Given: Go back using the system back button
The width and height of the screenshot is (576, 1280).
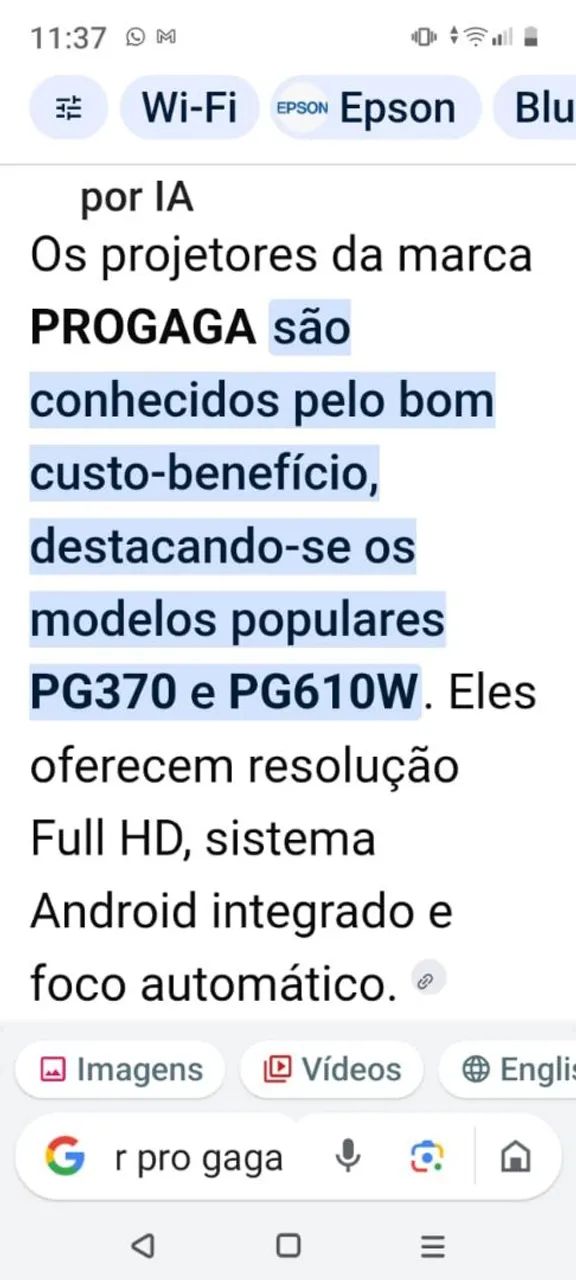Looking at the screenshot, I should pos(143,1245).
